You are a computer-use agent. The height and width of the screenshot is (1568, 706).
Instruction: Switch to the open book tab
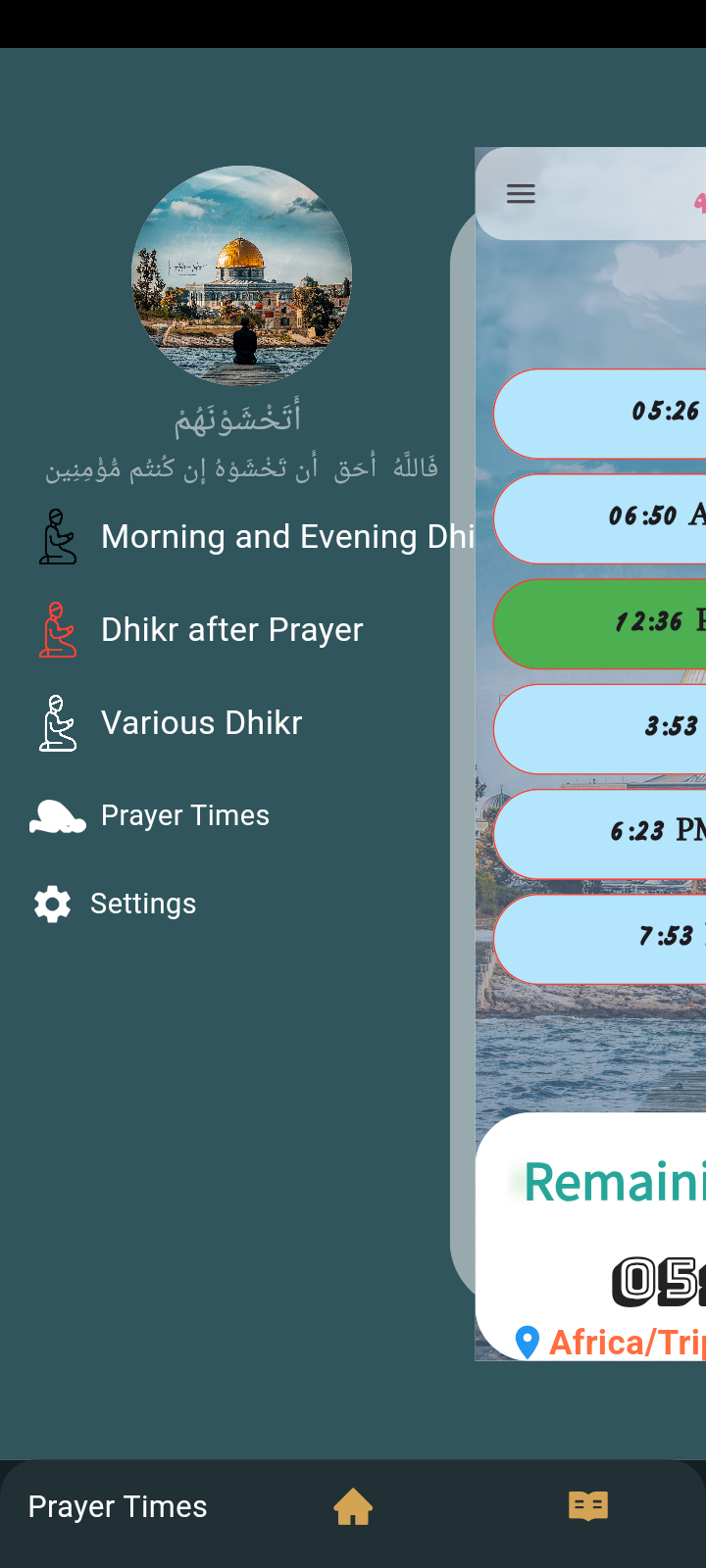(x=588, y=1506)
